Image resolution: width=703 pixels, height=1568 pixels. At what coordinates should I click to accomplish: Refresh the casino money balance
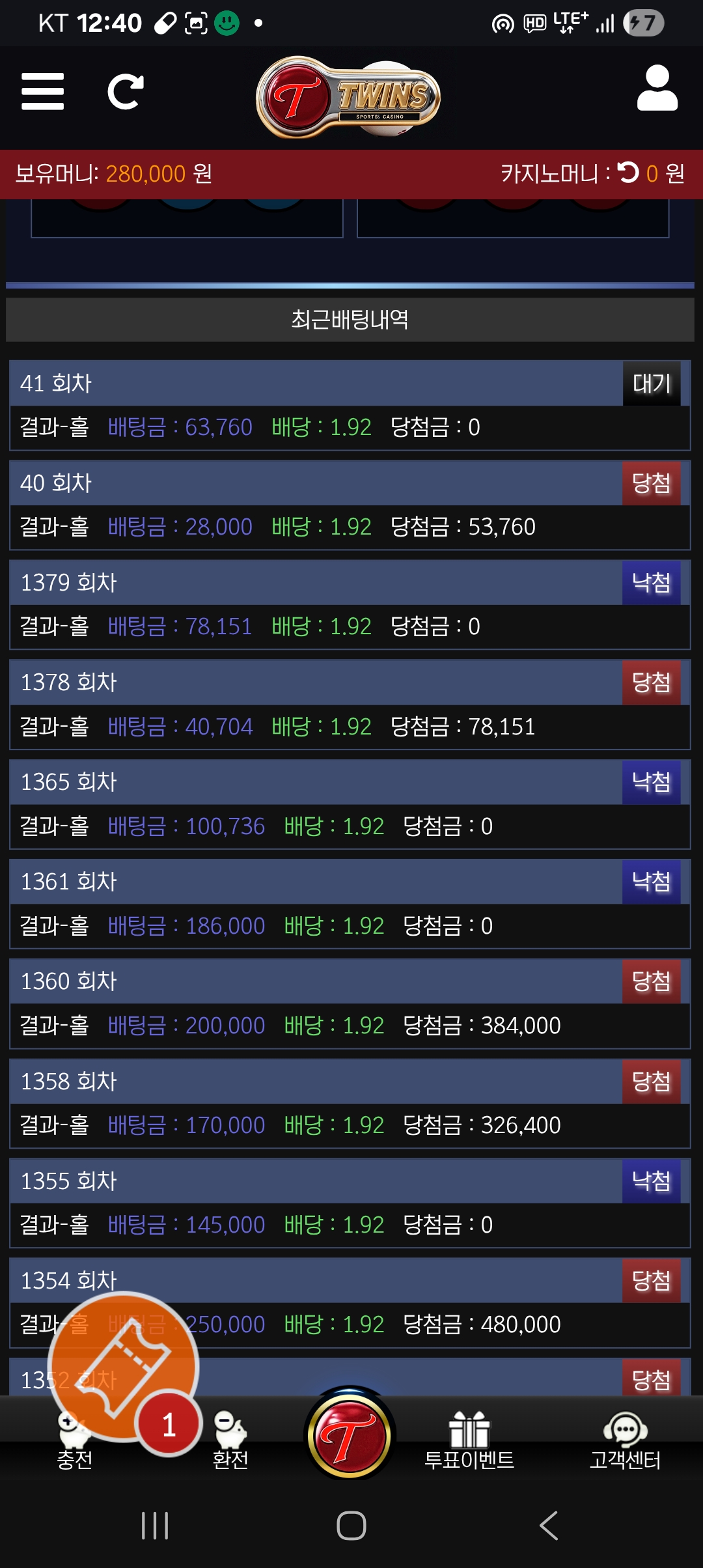tap(628, 173)
